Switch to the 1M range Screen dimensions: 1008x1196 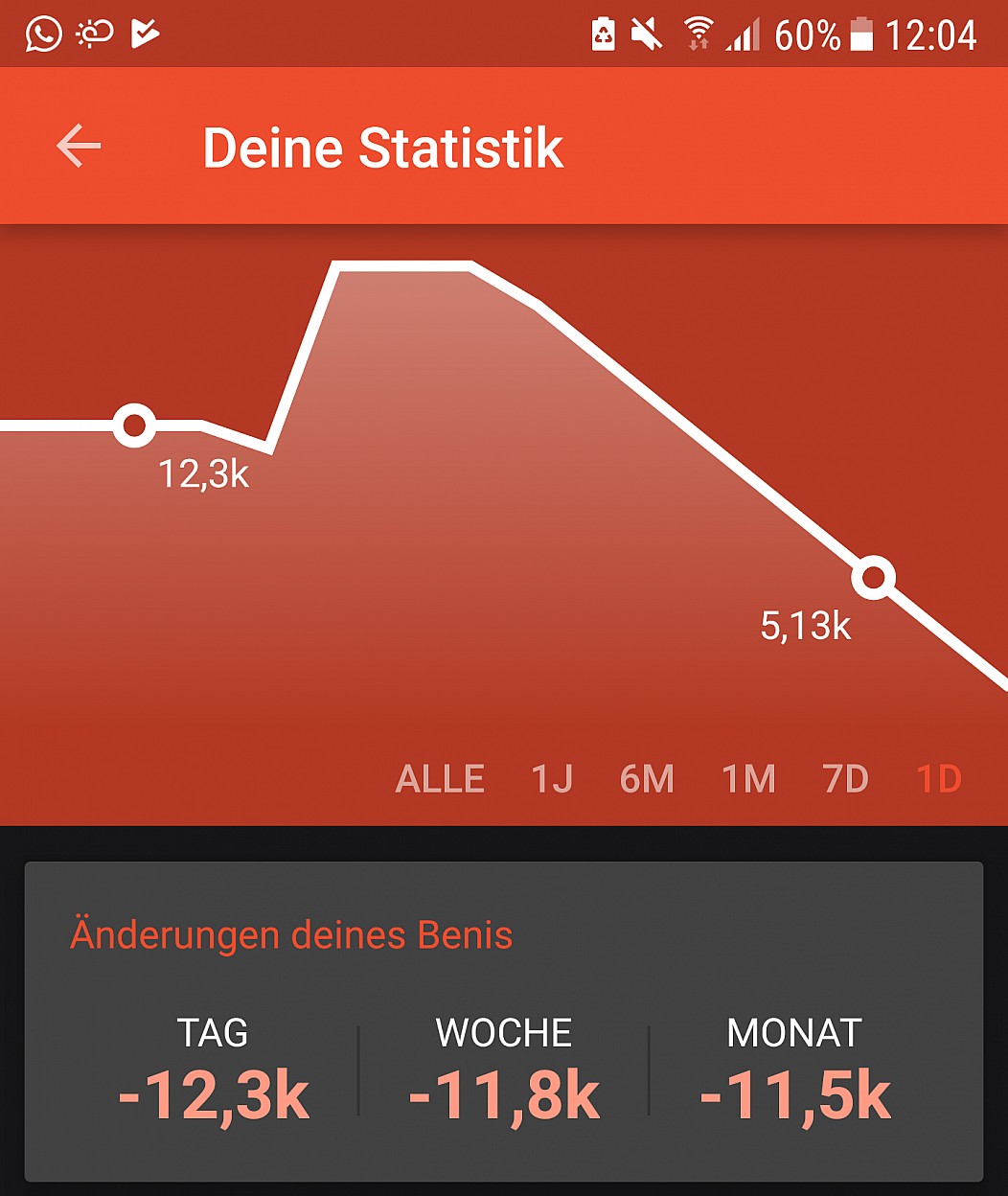(748, 779)
